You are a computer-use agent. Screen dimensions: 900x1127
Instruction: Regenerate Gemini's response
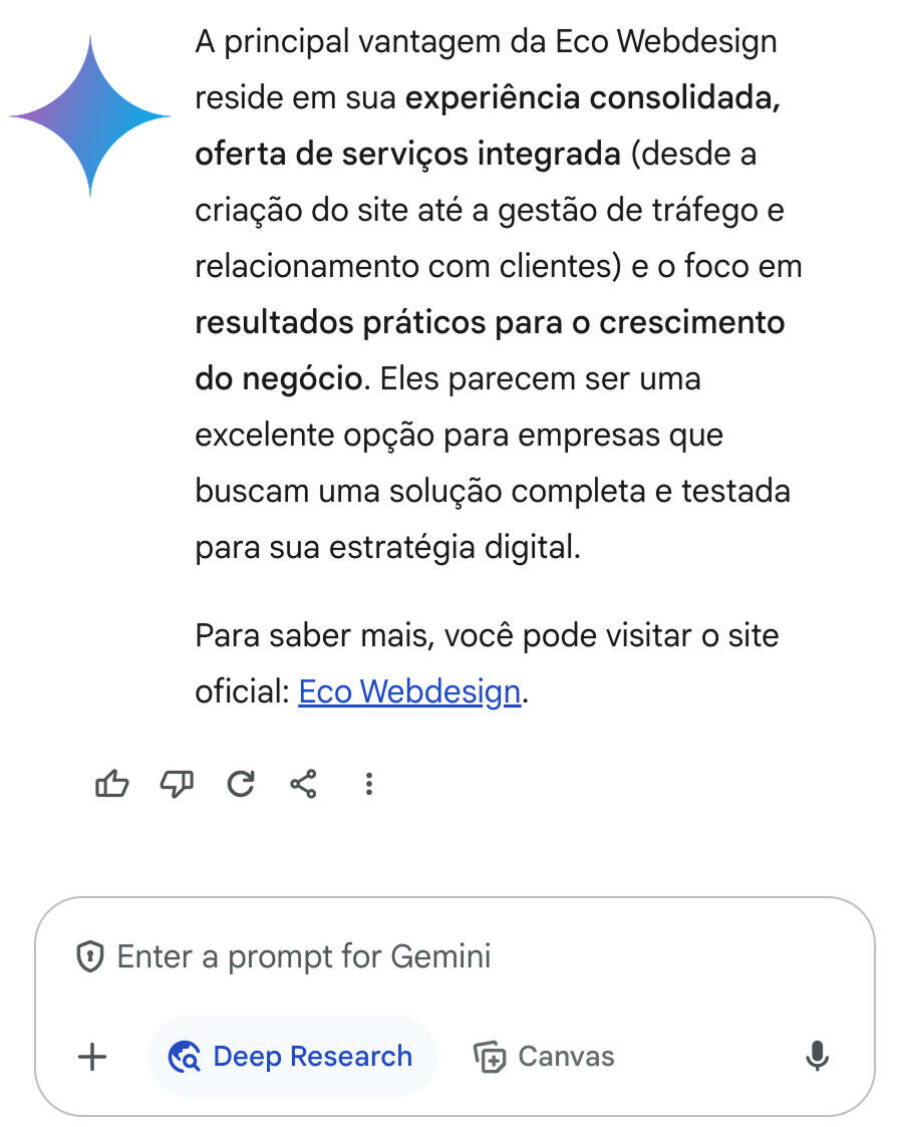(240, 784)
